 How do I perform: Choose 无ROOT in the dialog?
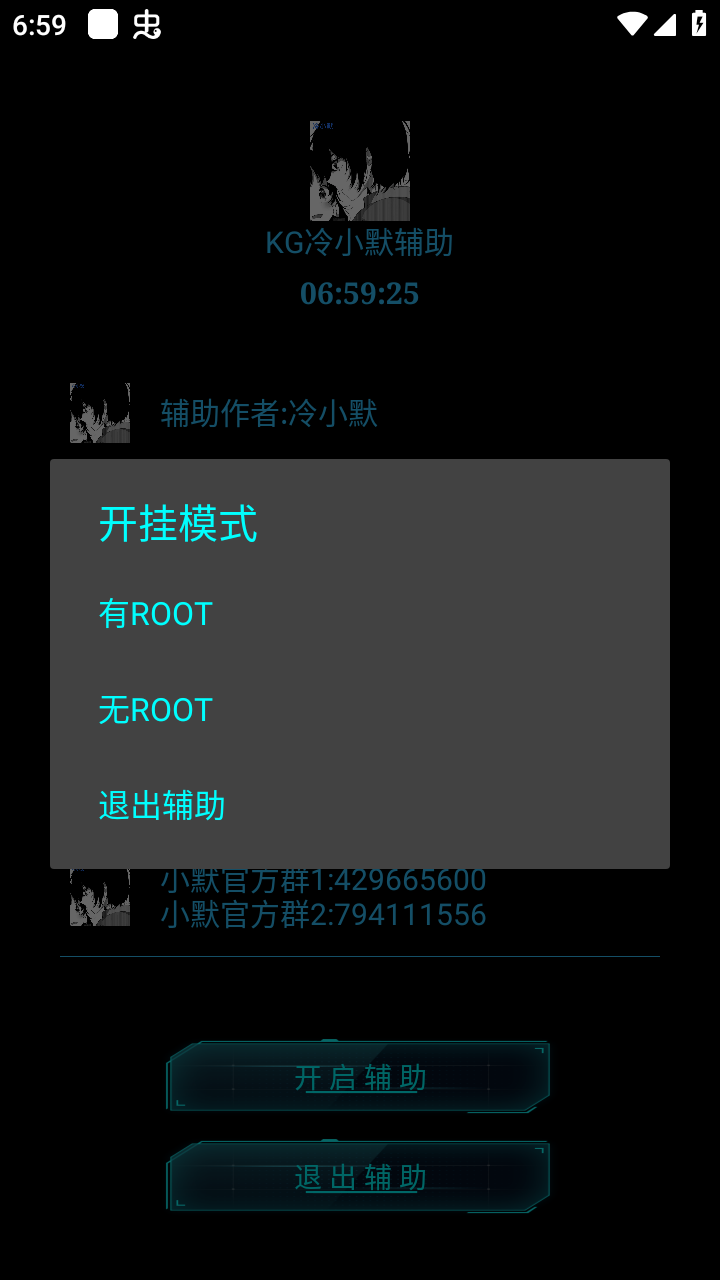click(x=360, y=709)
